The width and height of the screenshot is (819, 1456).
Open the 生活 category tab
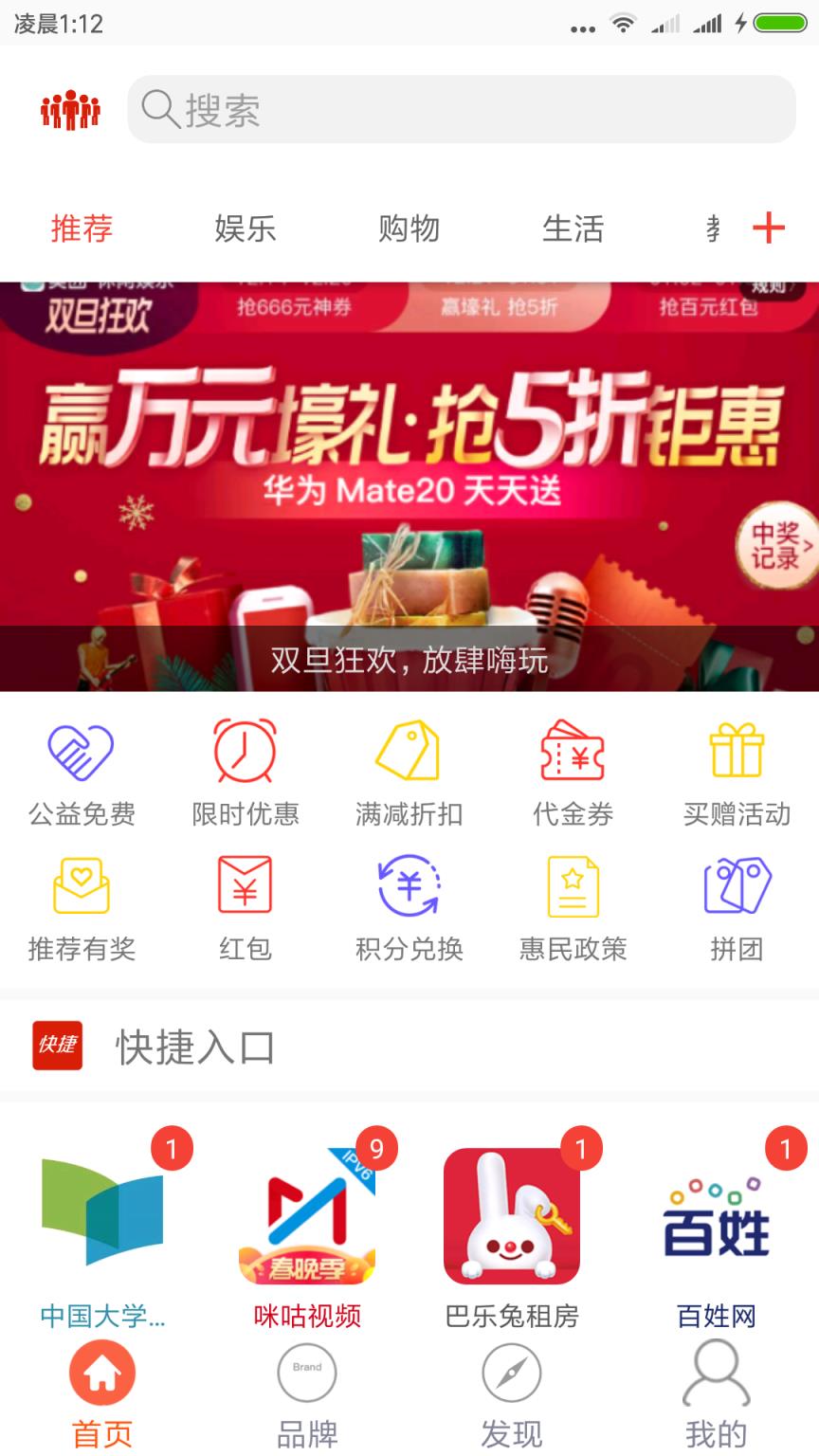[x=573, y=228]
